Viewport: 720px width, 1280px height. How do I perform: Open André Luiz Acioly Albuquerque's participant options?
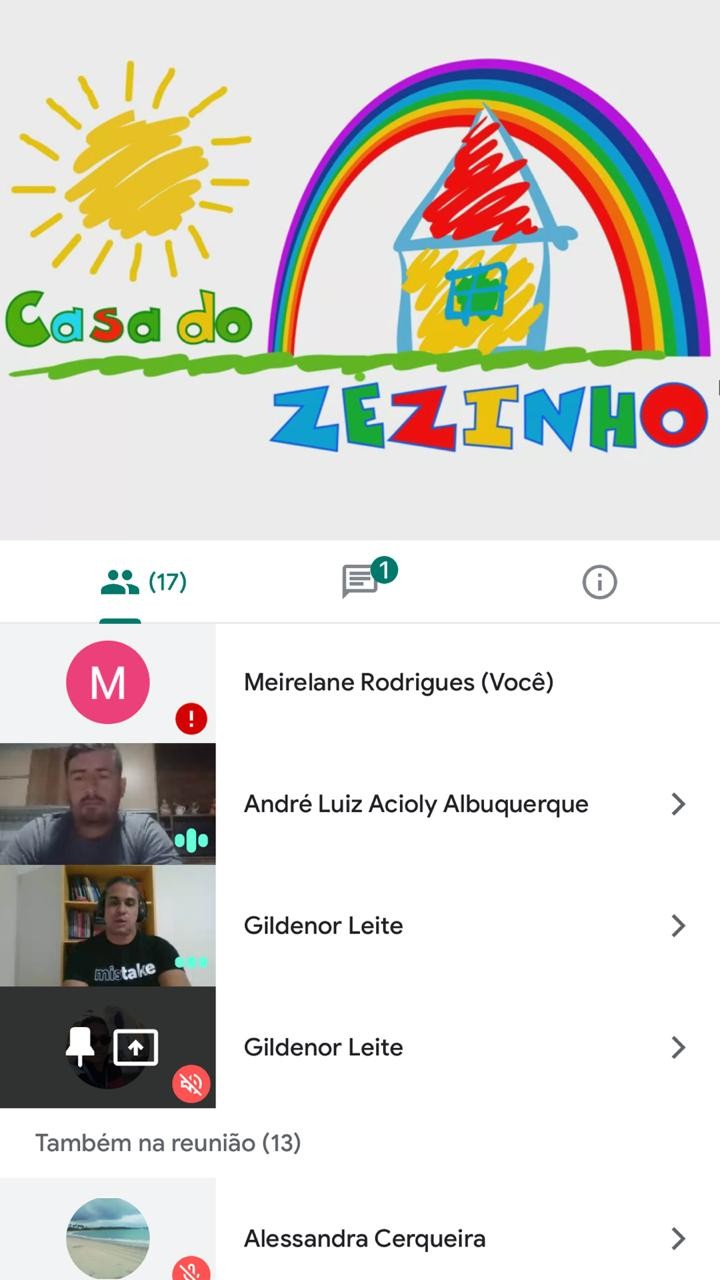tap(678, 804)
